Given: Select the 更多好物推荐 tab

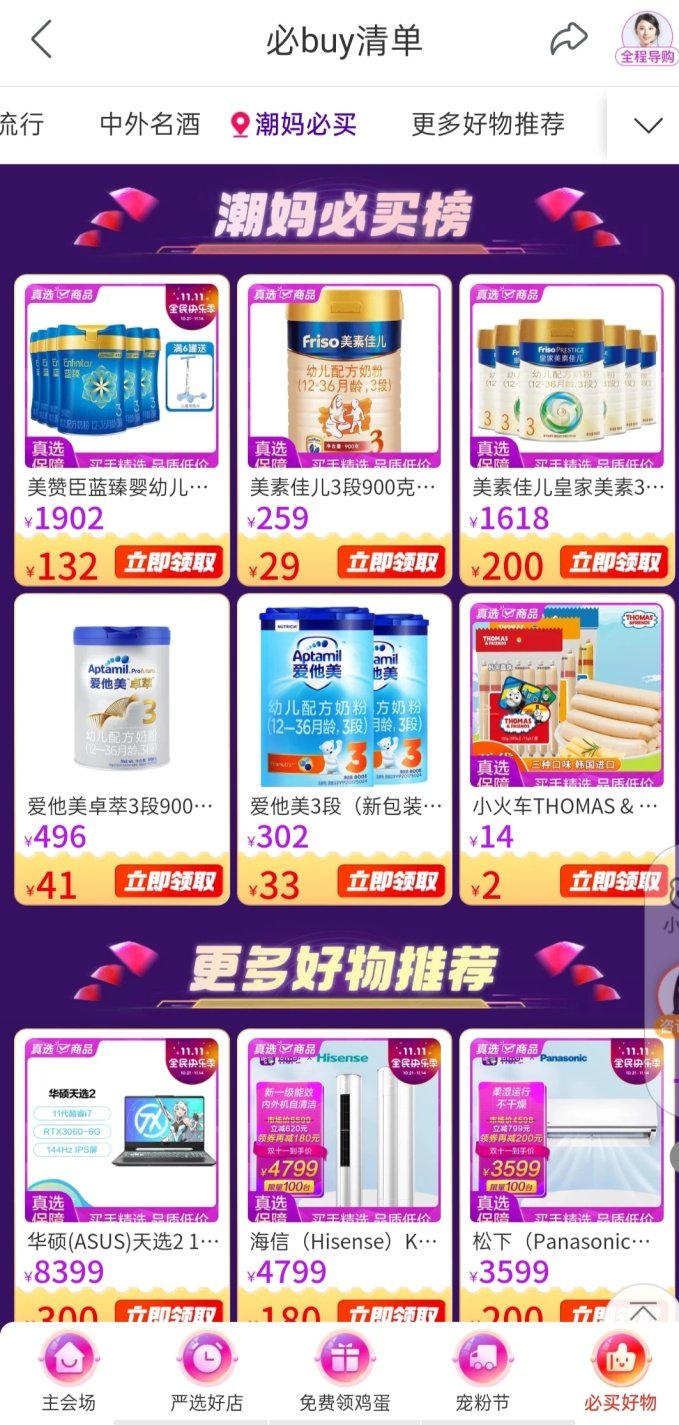Looking at the screenshot, I should [488, 124].
